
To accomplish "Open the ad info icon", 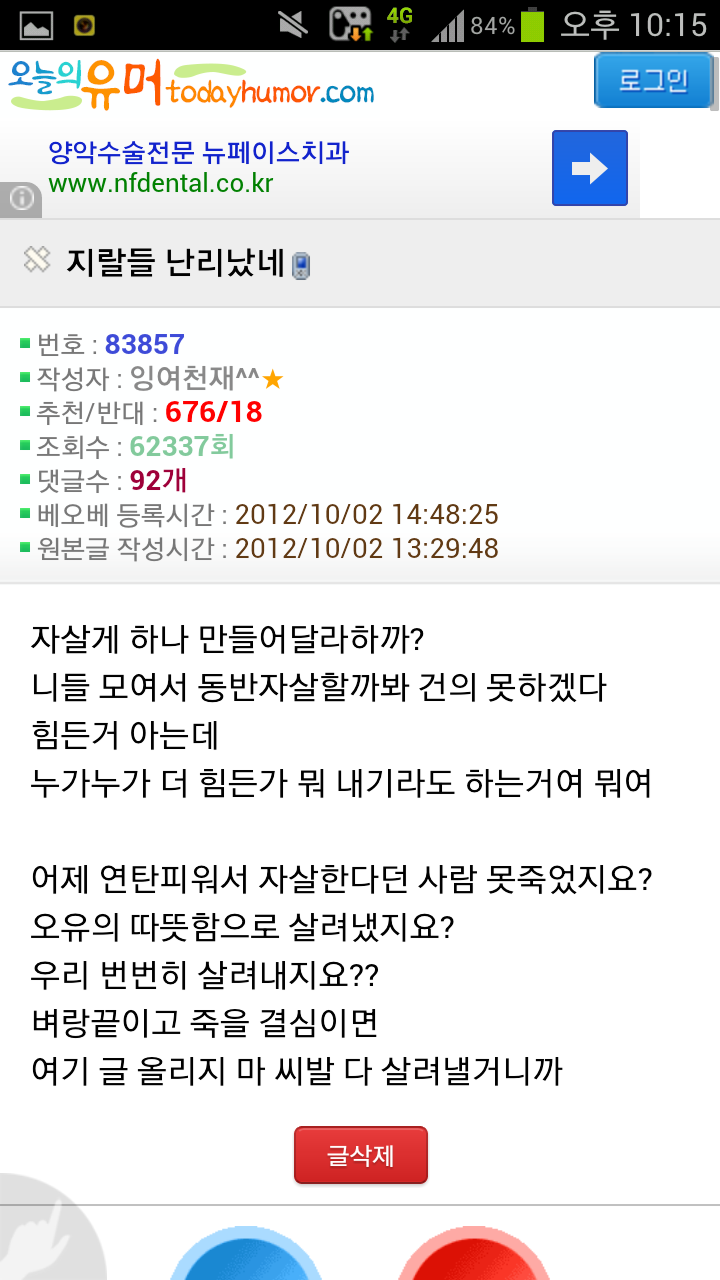I will coord(21,199).
